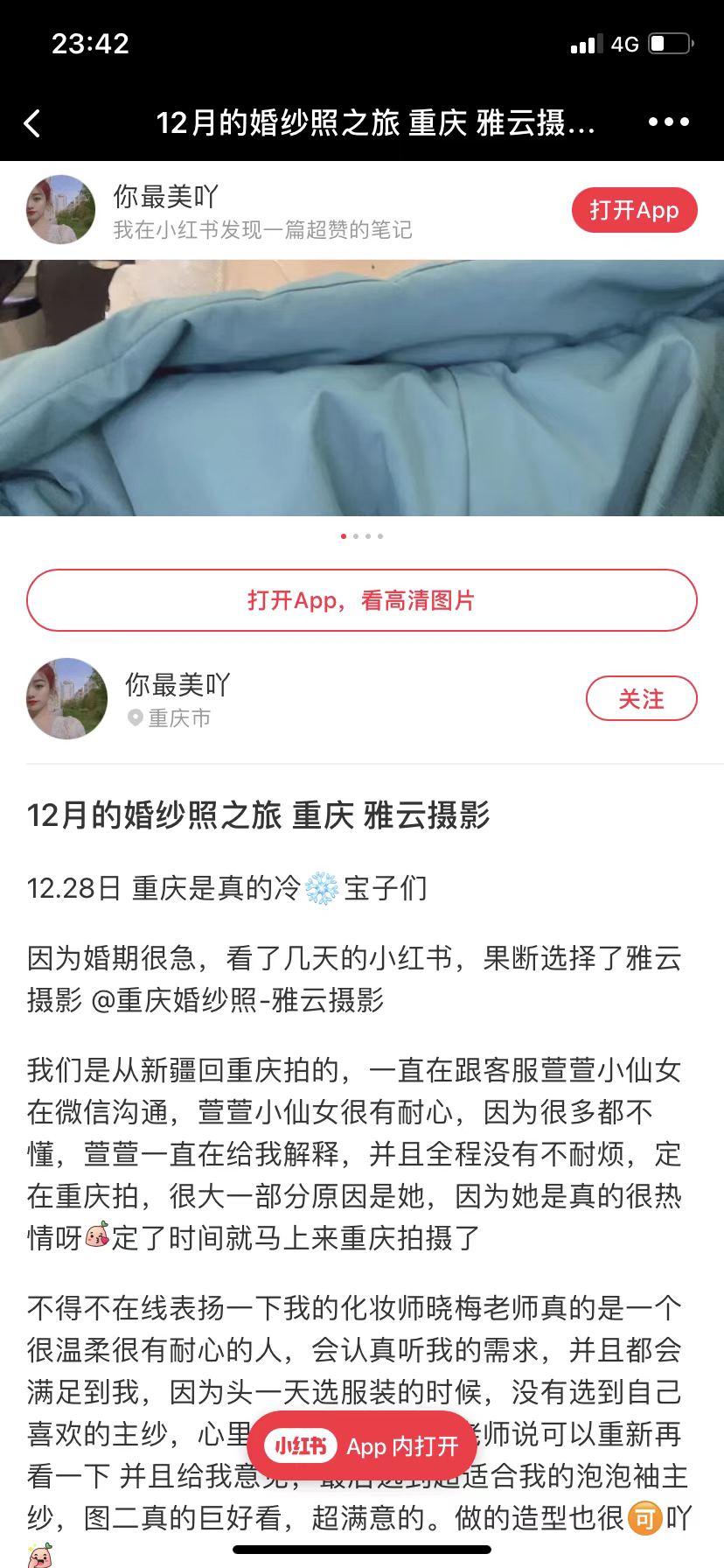Go back using the top arrow
724x1568 pixels.
point(32,123)
